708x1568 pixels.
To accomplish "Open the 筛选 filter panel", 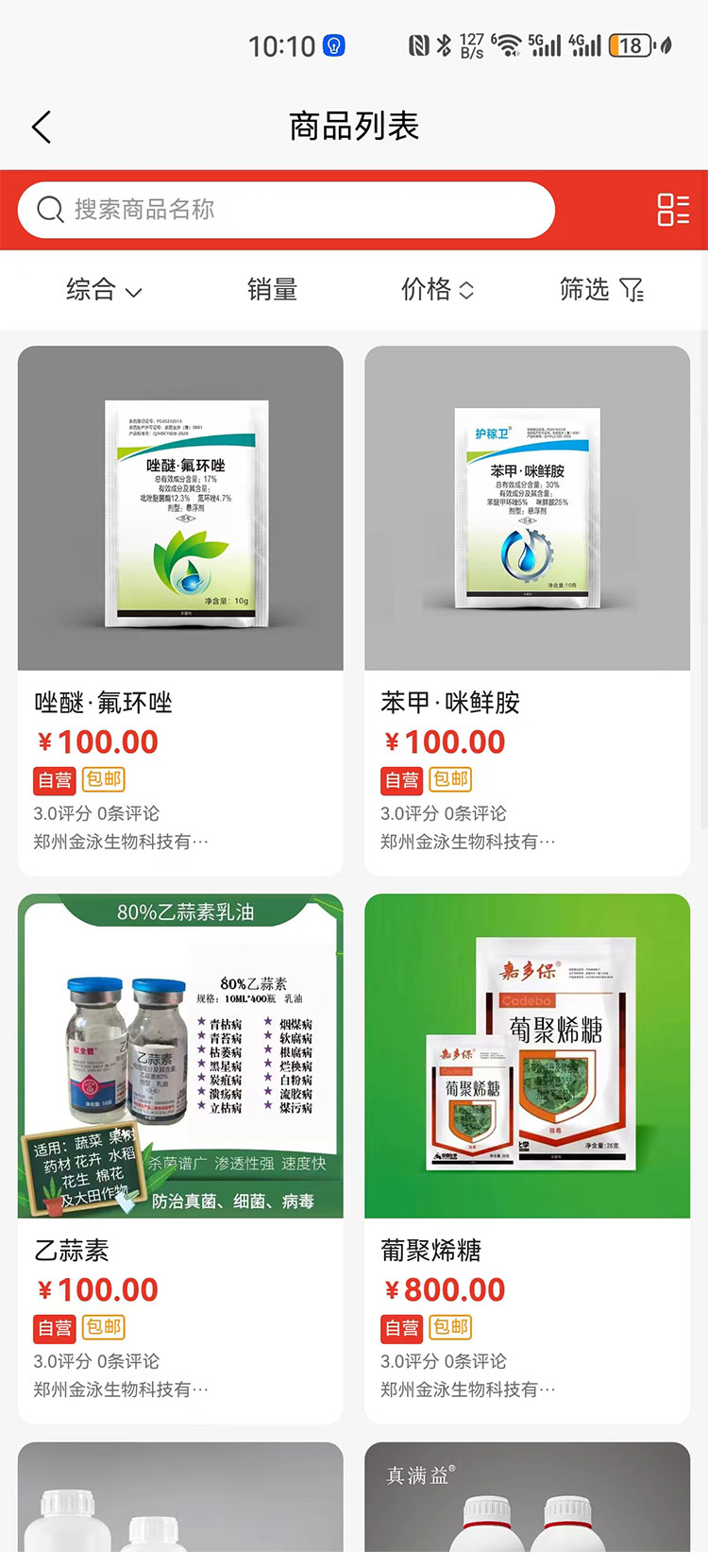I will click(x=600, y=290).
